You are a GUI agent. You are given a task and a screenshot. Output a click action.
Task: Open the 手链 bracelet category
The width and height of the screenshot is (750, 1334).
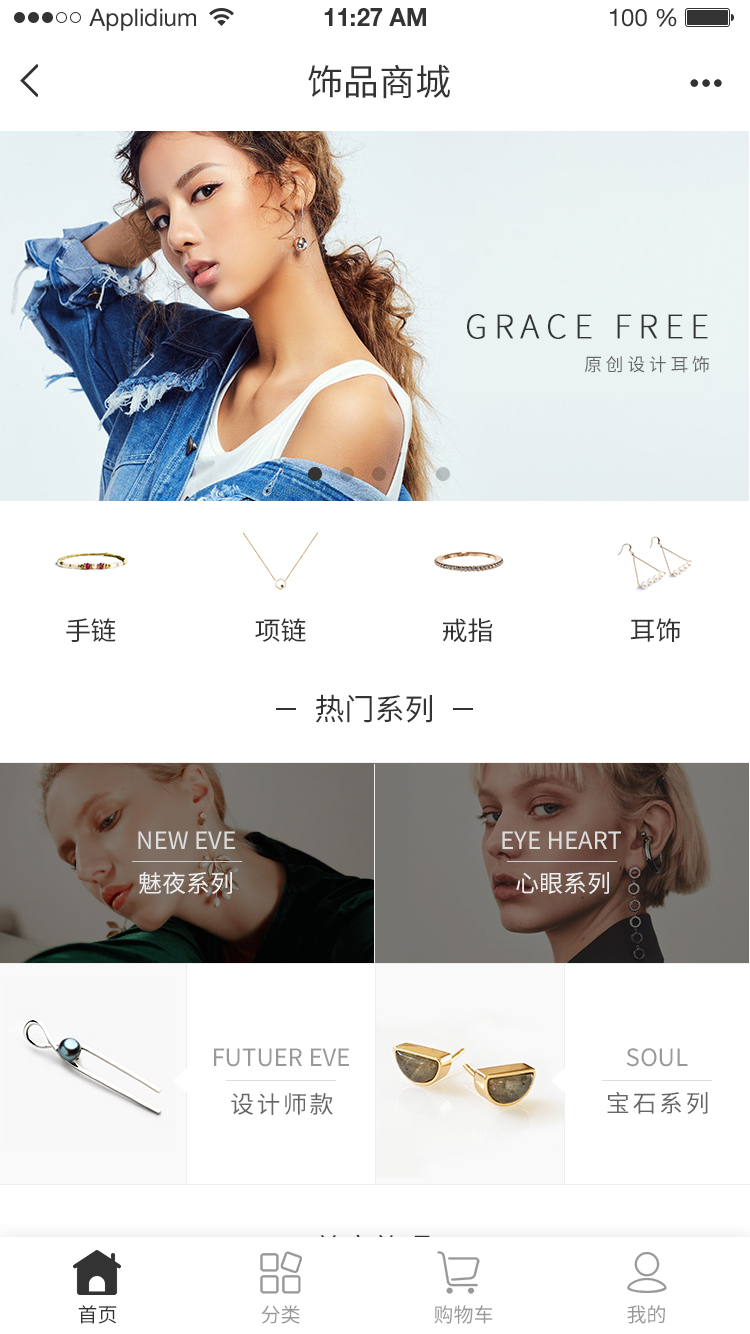click(x=91, y=590)
